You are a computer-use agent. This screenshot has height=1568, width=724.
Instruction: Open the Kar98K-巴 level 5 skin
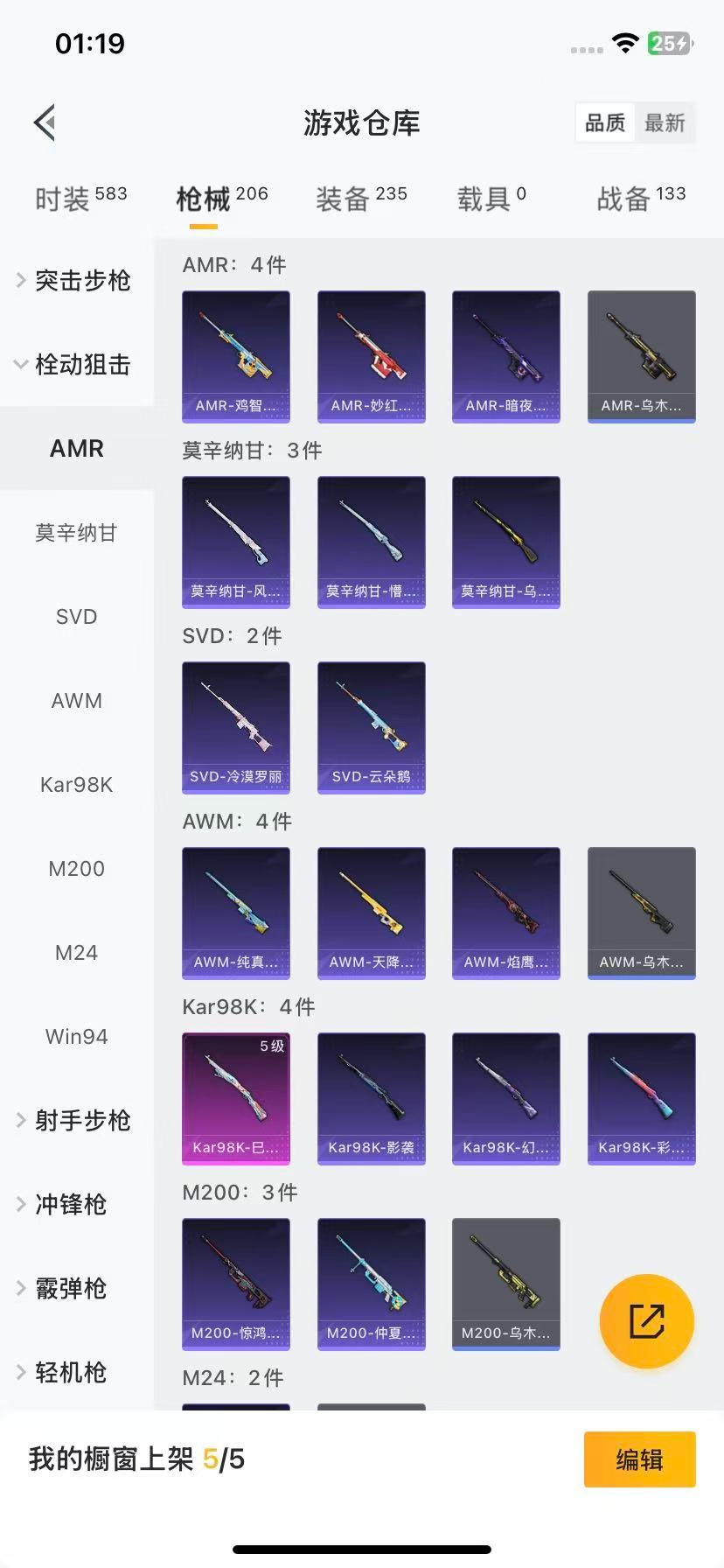[x=235, y=1098]
